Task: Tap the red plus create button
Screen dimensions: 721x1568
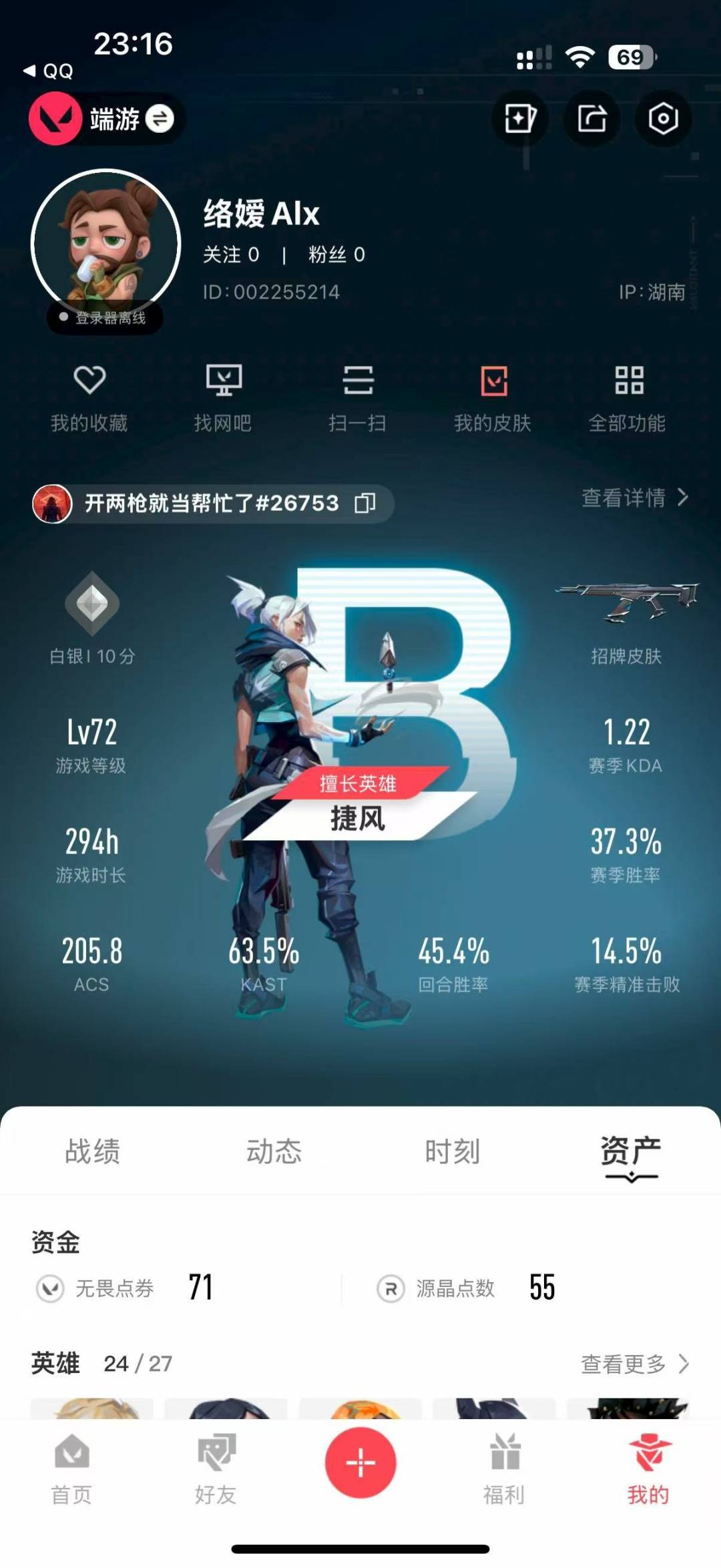Action: click(360, 1462)
